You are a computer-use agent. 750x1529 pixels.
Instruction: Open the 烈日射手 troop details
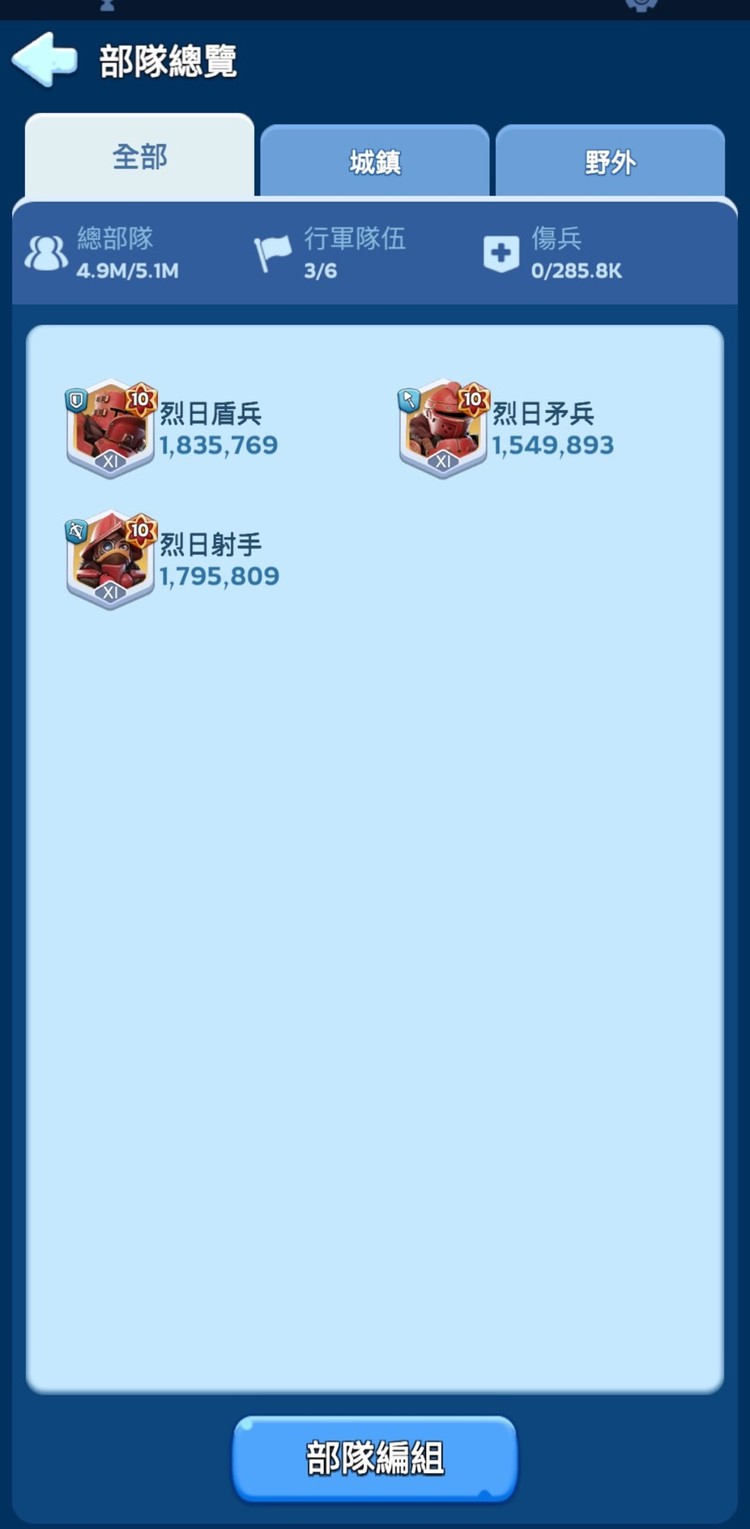111,560
